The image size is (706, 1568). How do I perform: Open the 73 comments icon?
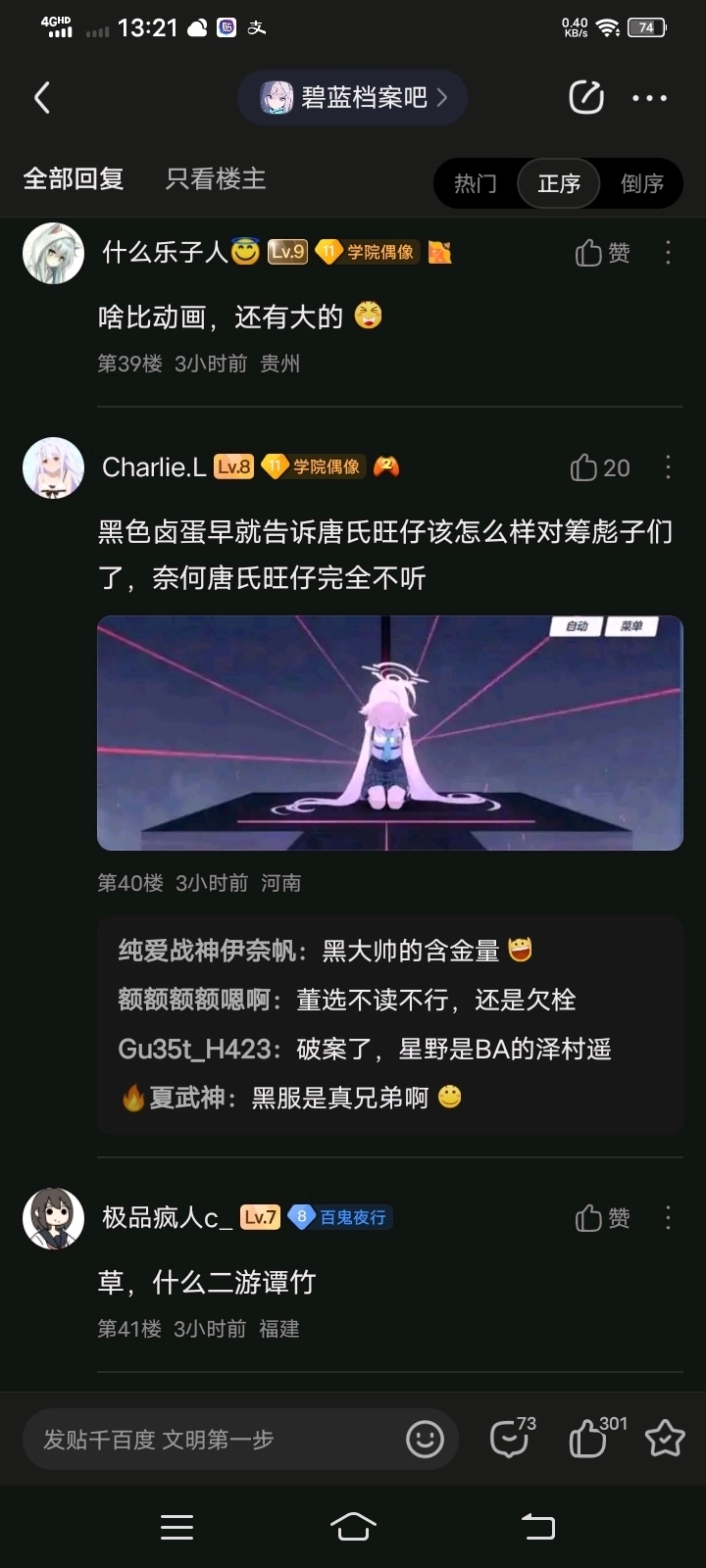pyautogui.click(x=510, y=1440)
